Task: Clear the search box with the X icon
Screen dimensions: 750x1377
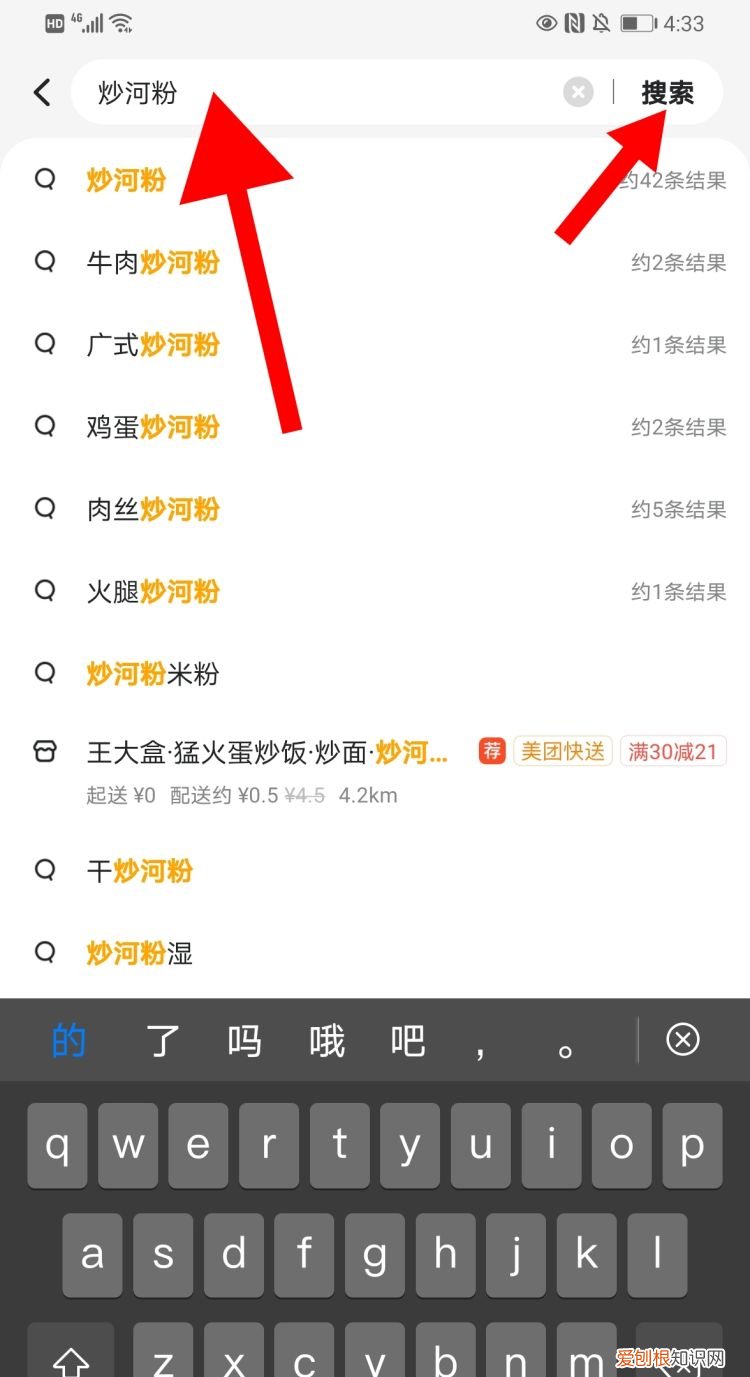Action: click(578, 91)
